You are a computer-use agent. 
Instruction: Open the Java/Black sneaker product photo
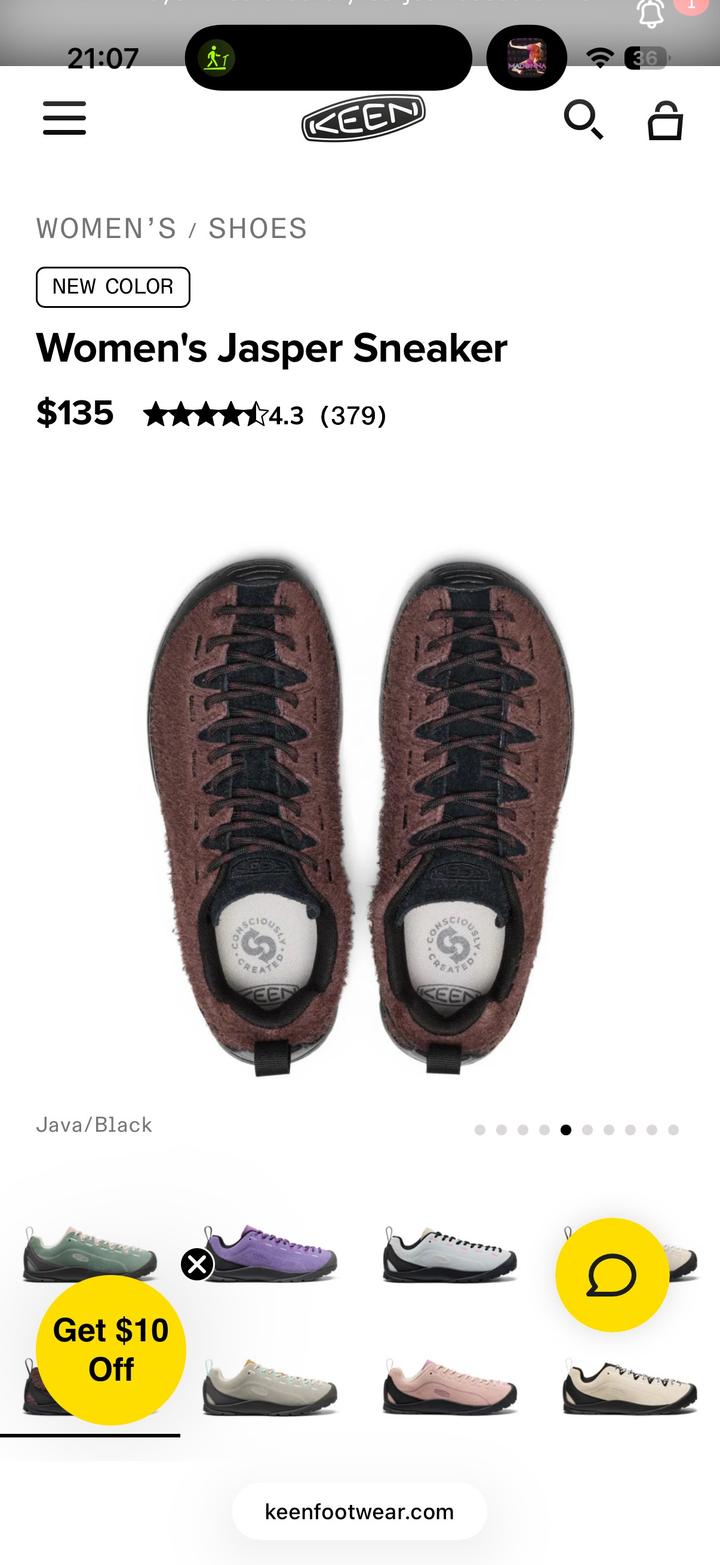pyautogui.click(x=360, y=815)
